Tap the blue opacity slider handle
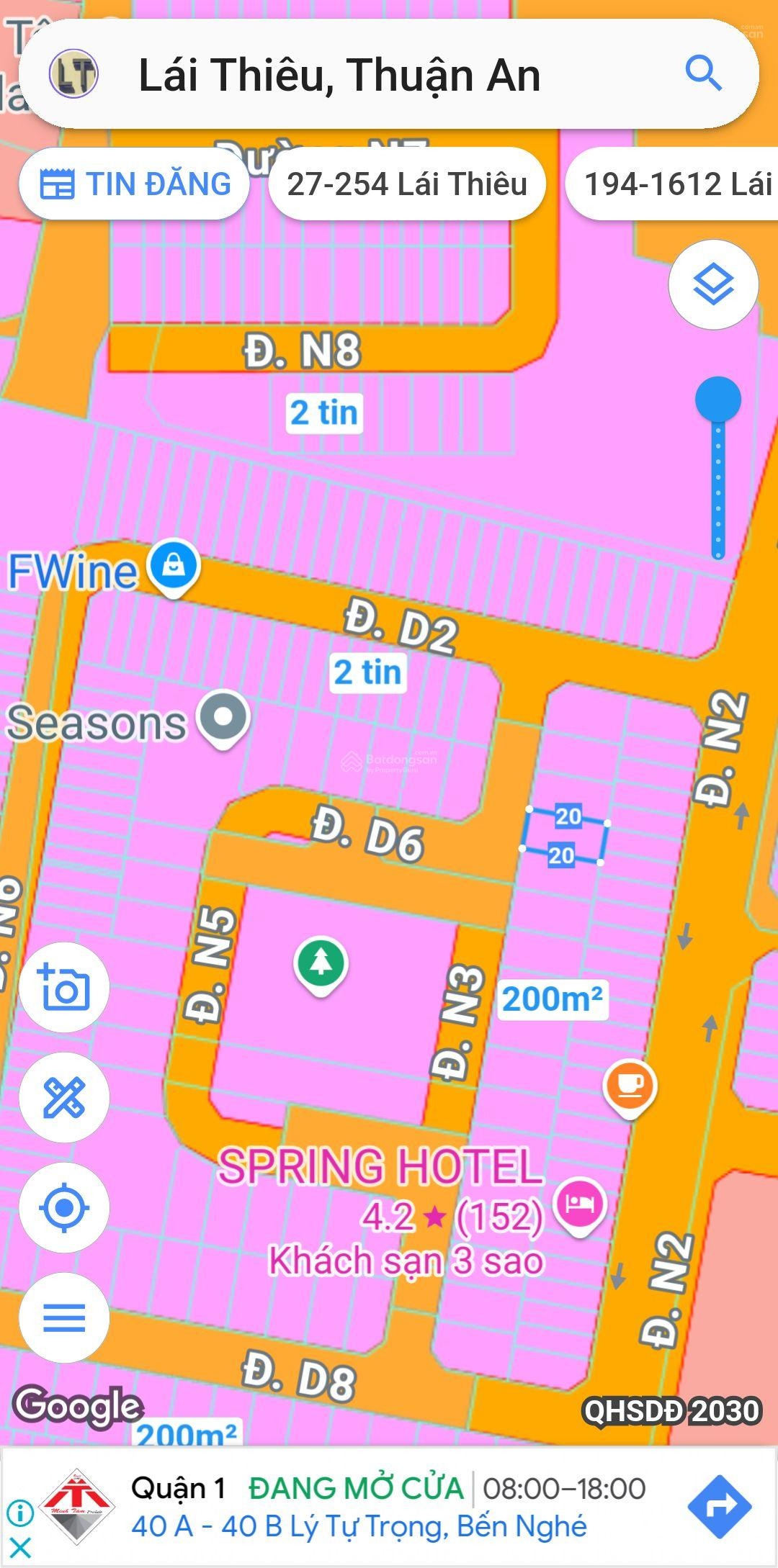 click(x=718, y=399)
